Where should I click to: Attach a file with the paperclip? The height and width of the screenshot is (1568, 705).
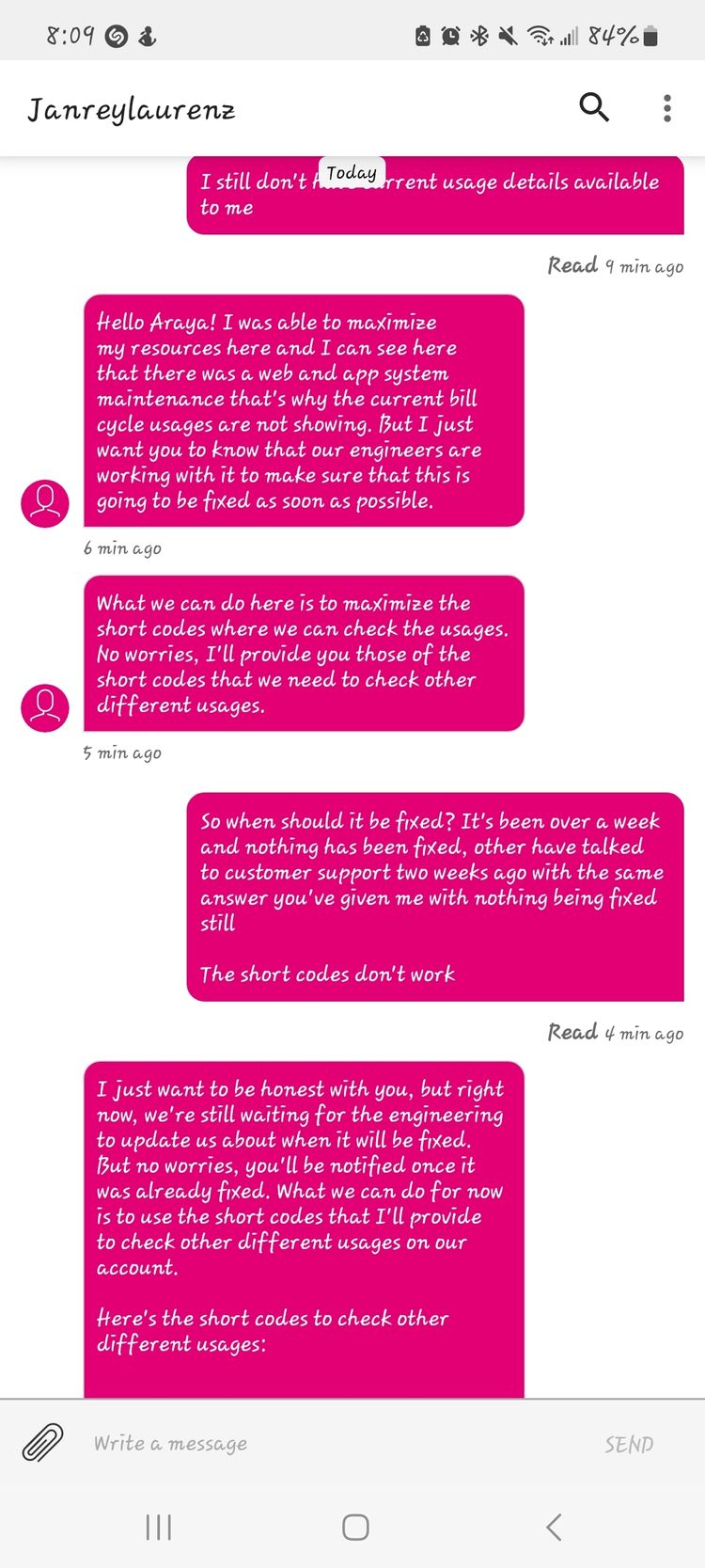pyautogui.click(x=43, y=1443)
